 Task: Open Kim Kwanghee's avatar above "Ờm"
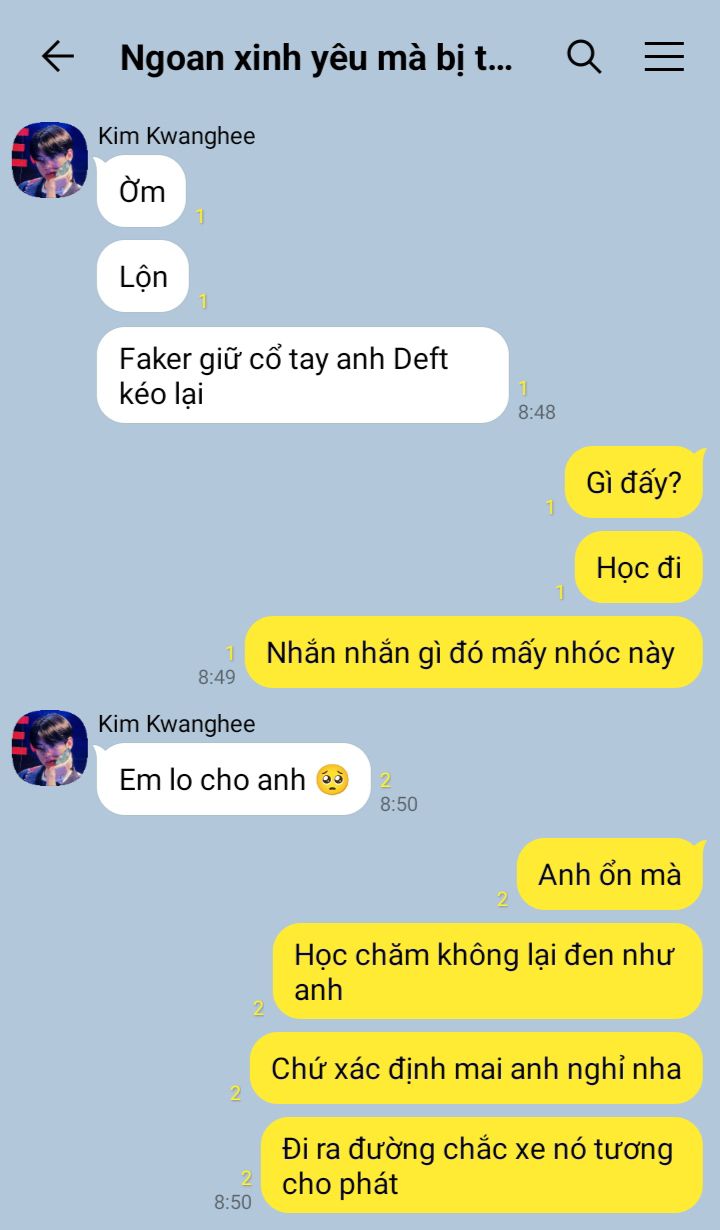[x=50, y=160]
